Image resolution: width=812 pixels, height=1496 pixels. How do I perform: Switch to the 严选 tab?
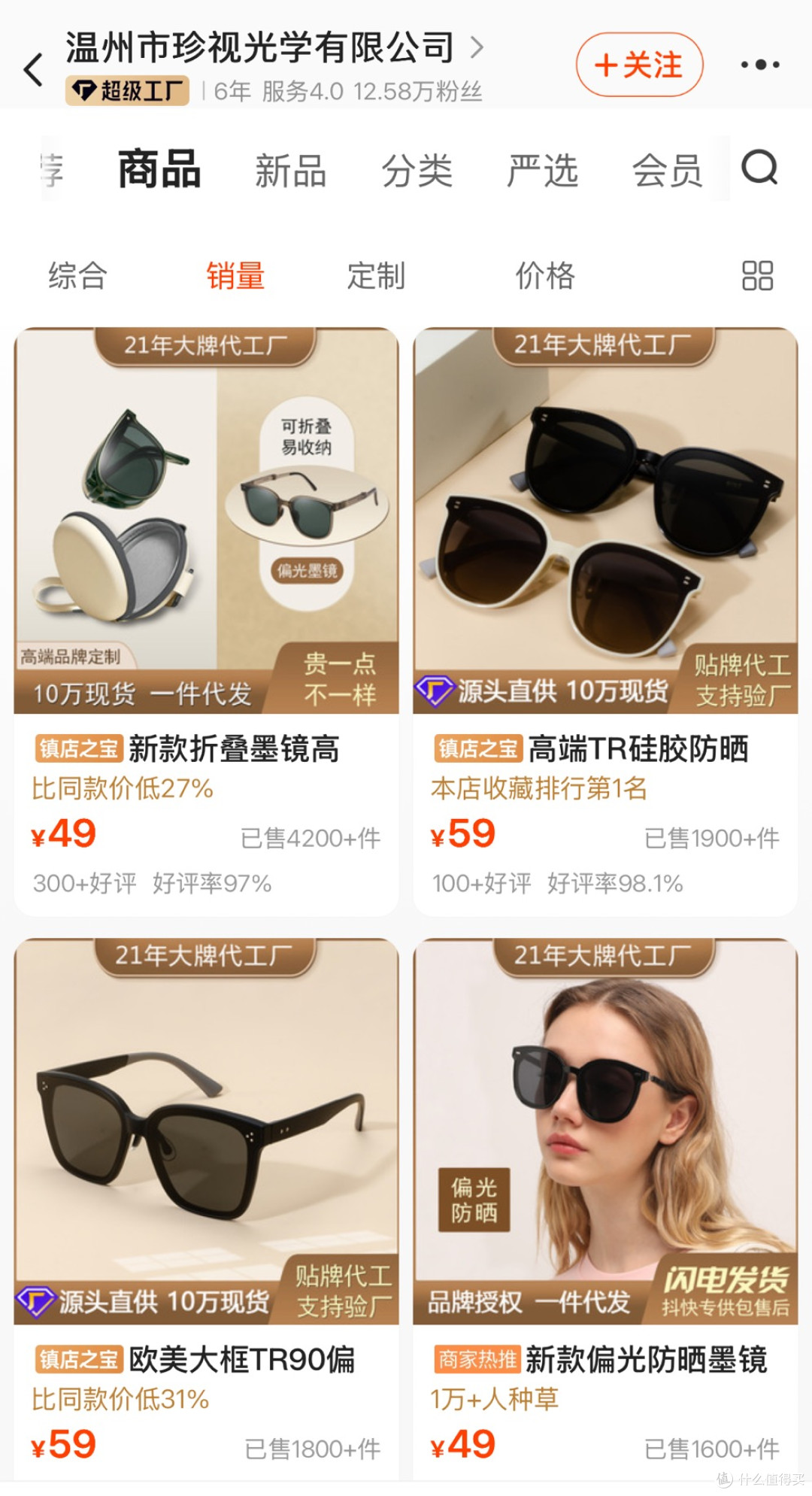tap(542, 170)
